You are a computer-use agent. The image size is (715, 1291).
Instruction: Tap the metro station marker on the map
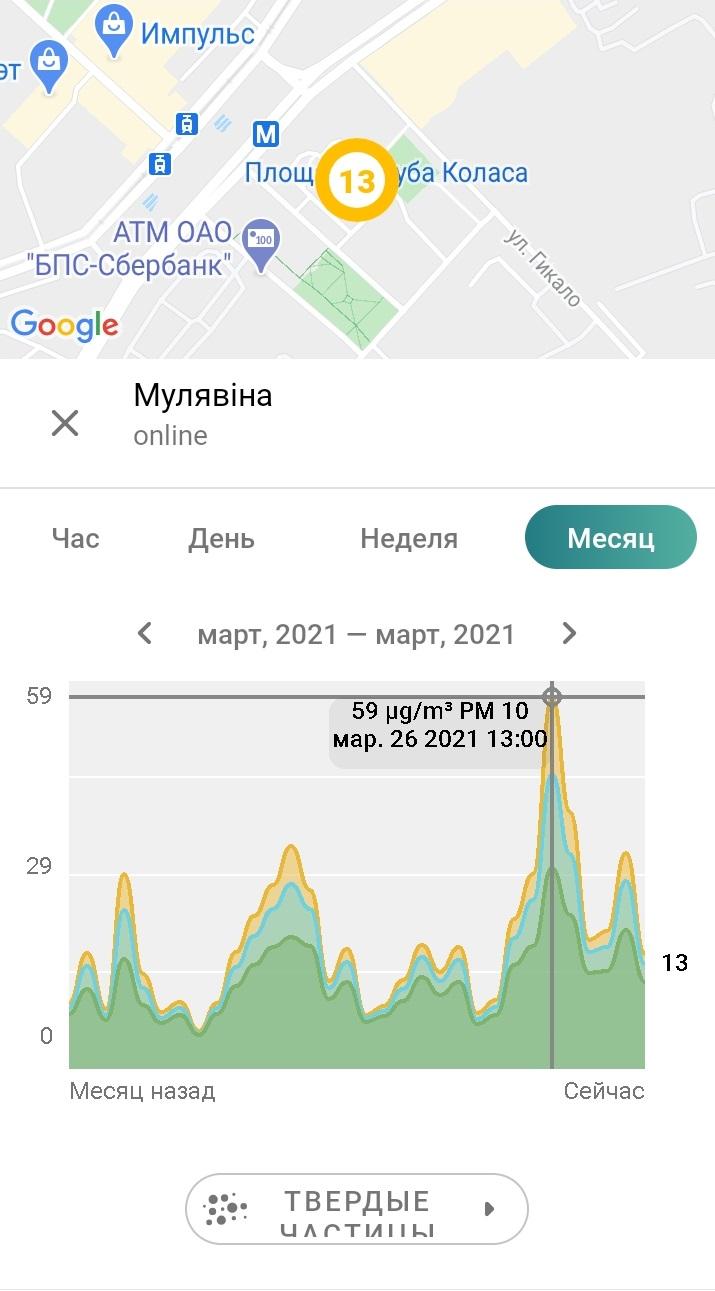coord(265,134)
